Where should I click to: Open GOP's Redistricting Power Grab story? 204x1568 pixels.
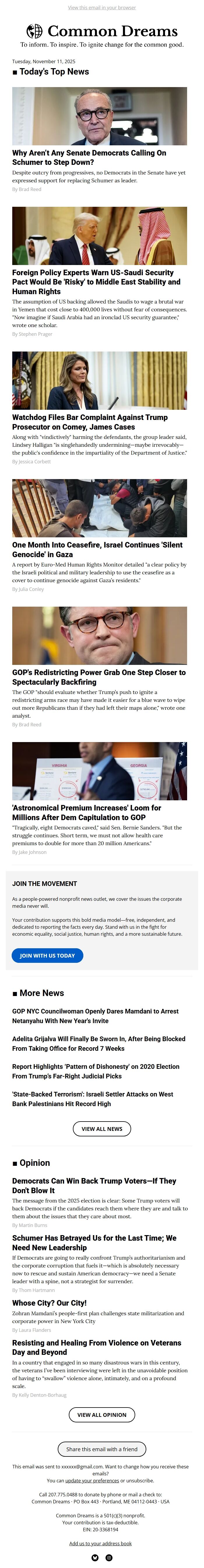pos(99,677)
